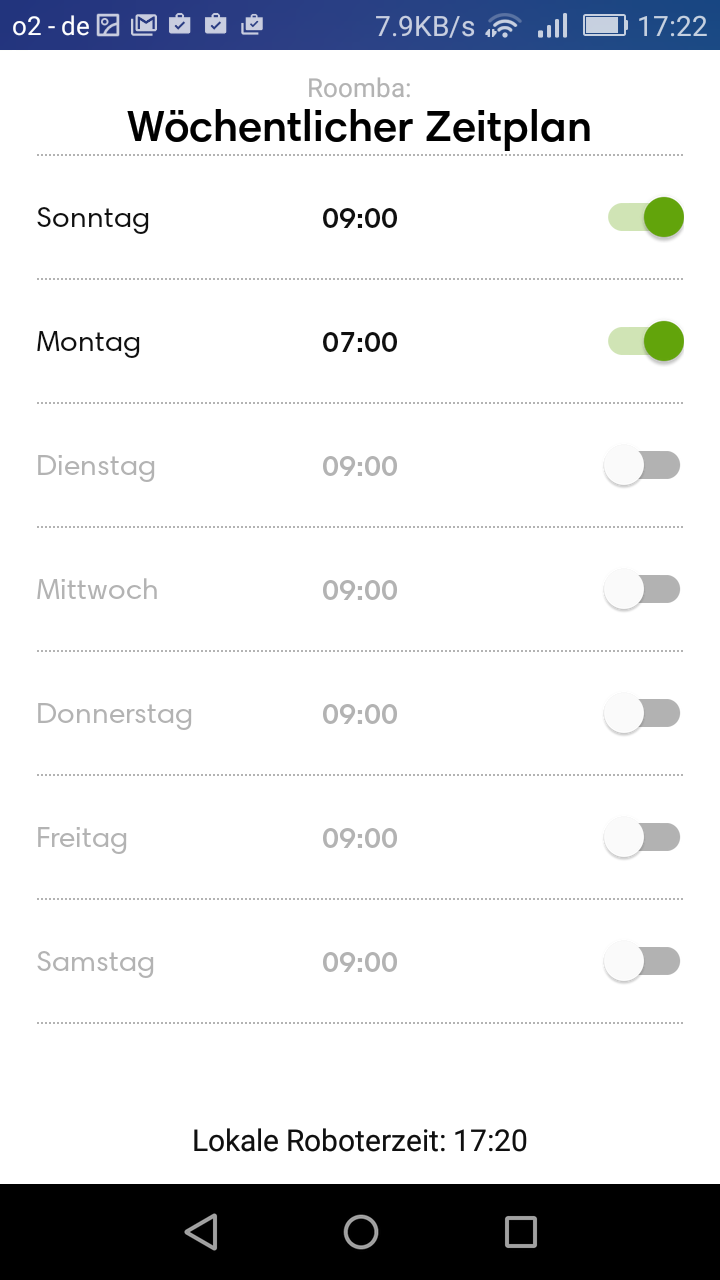720x1280 pixels.
Task: Activate the Donnerstag schedule toggle
Action: tap(643, 713)
